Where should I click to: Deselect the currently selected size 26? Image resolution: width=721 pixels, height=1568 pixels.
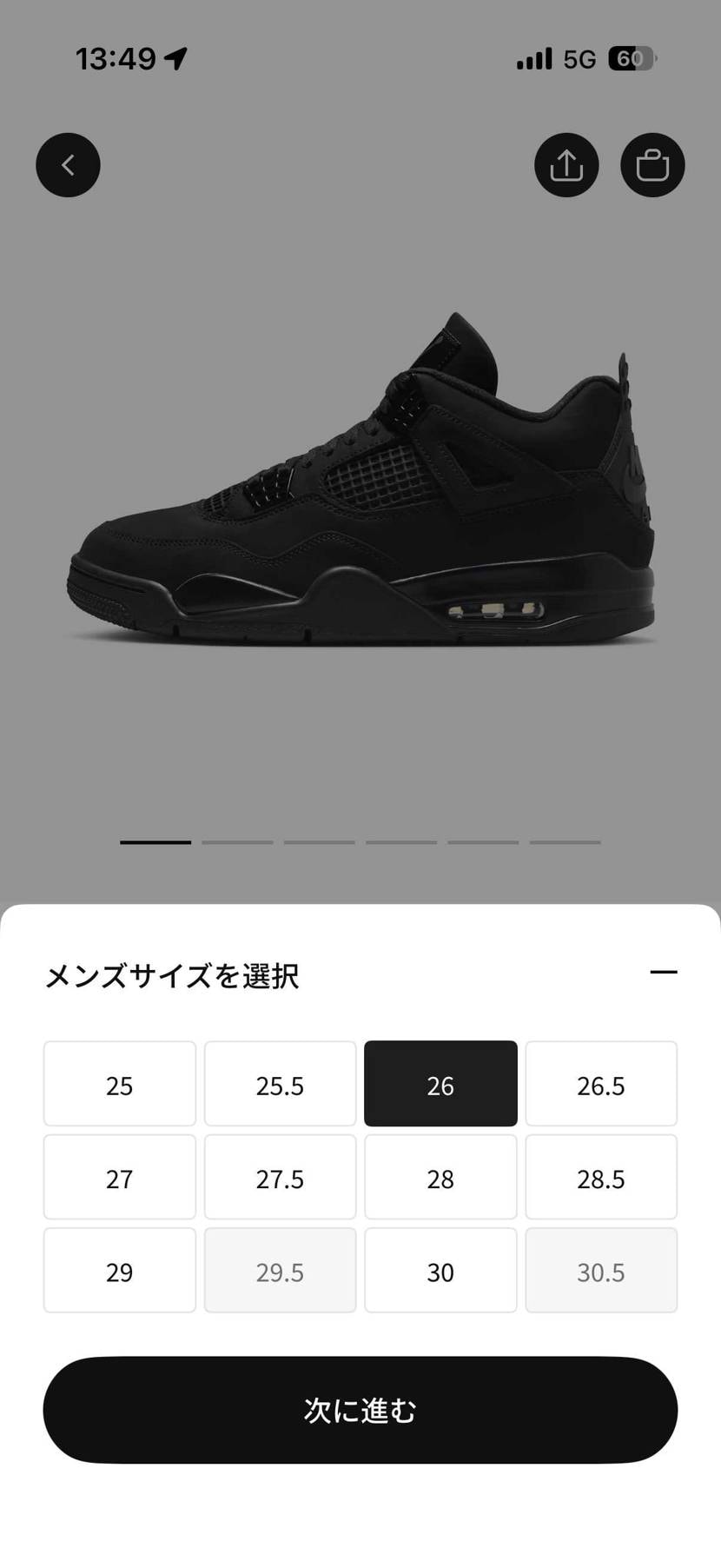pyautogui.click(x=440, y=1084)
